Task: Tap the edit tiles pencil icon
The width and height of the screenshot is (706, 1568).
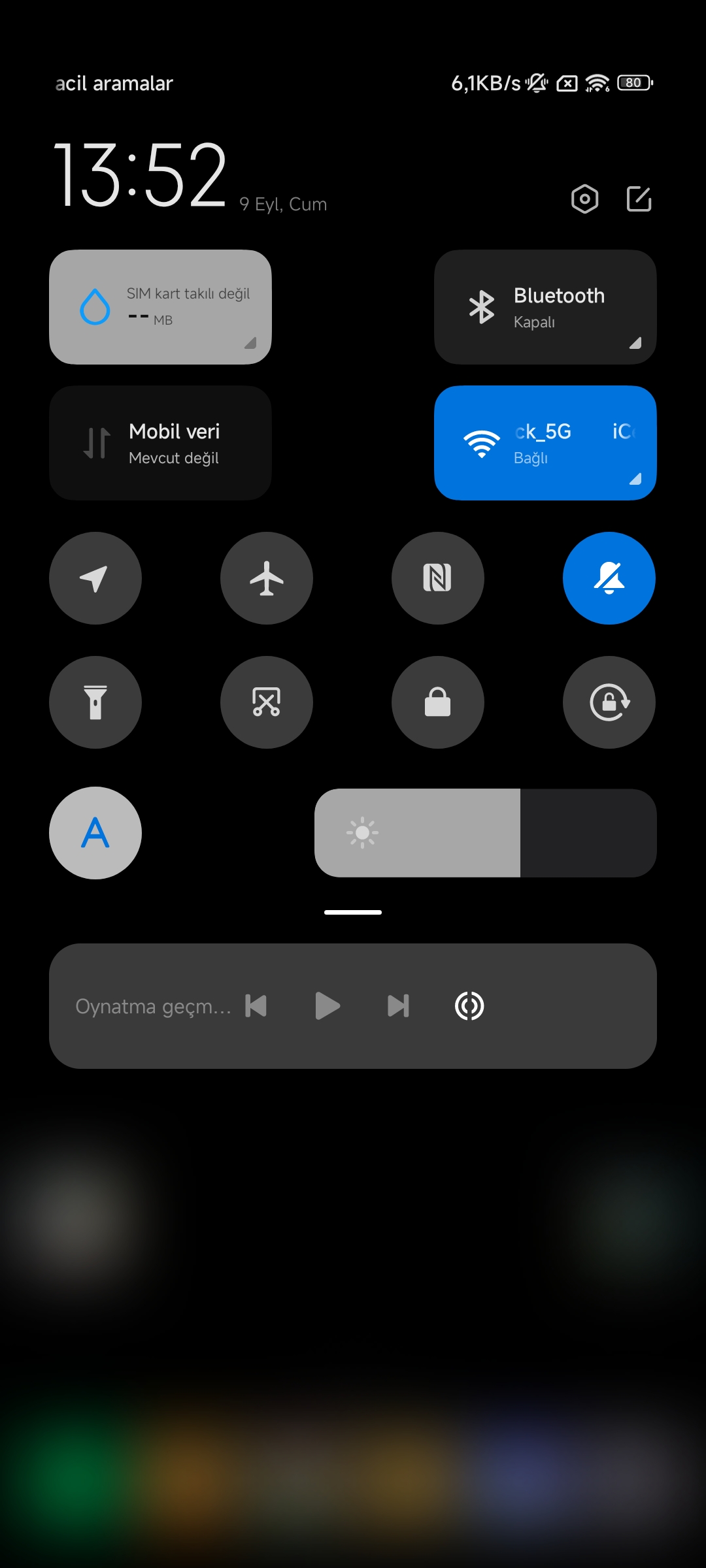Action: pos(639,199)
